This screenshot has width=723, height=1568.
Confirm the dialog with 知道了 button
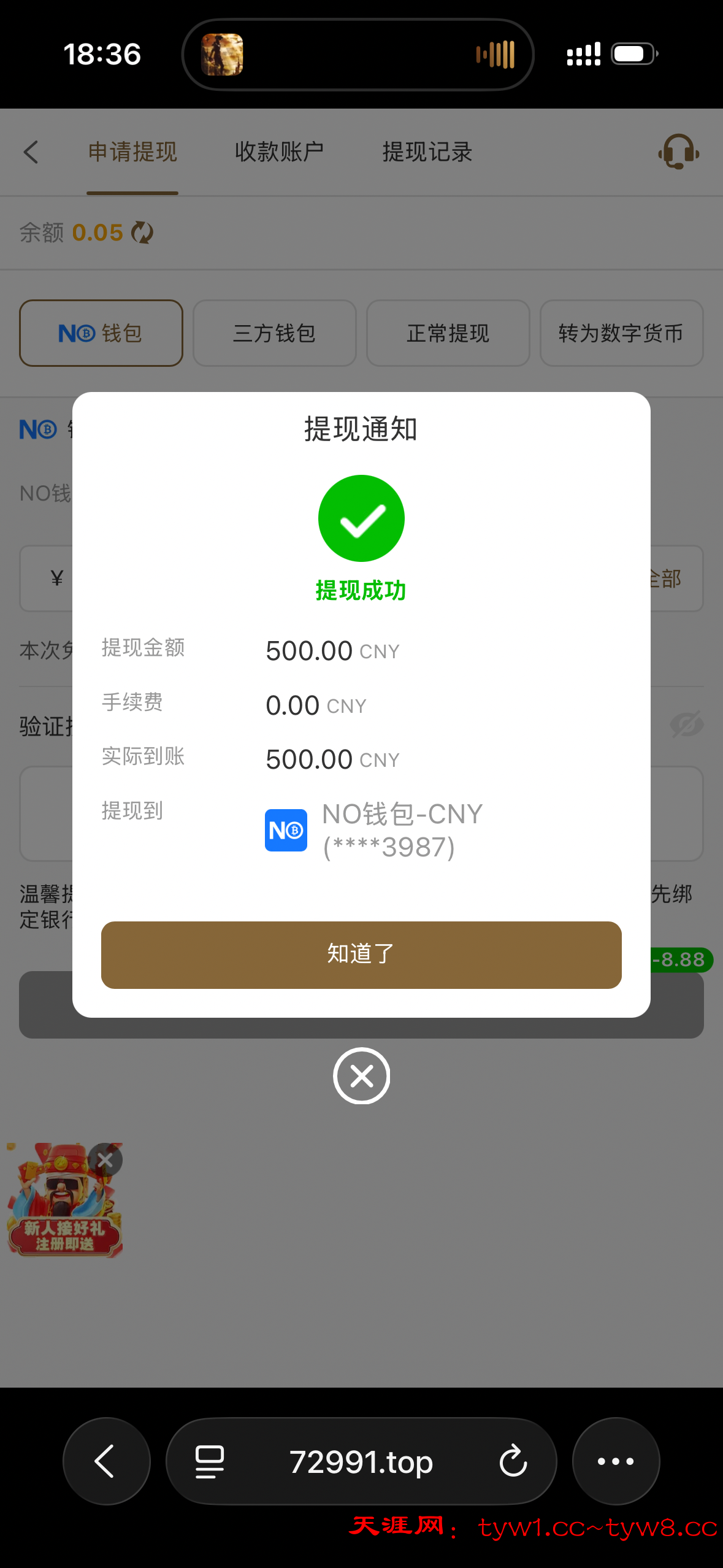coord(361,955)
